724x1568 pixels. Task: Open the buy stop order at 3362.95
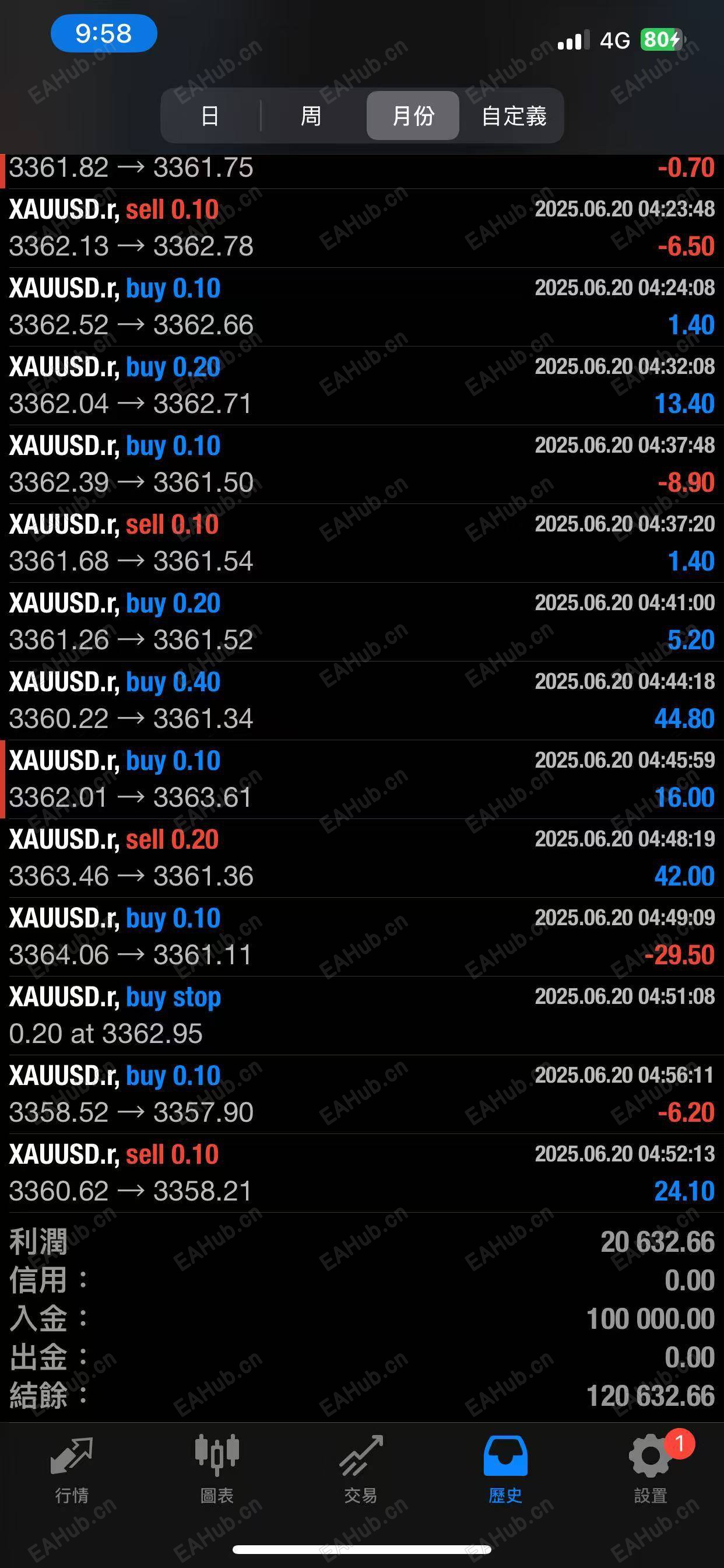[362, 1016]
